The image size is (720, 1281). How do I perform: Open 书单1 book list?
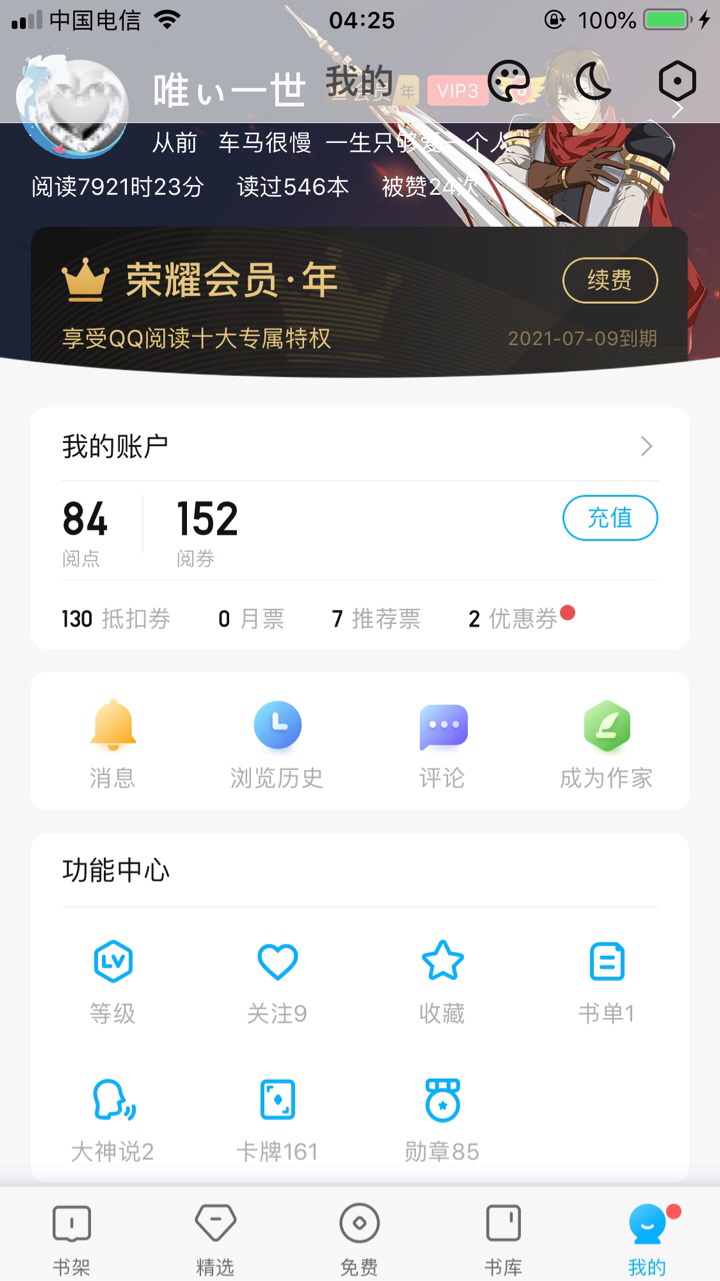[606, 980]
